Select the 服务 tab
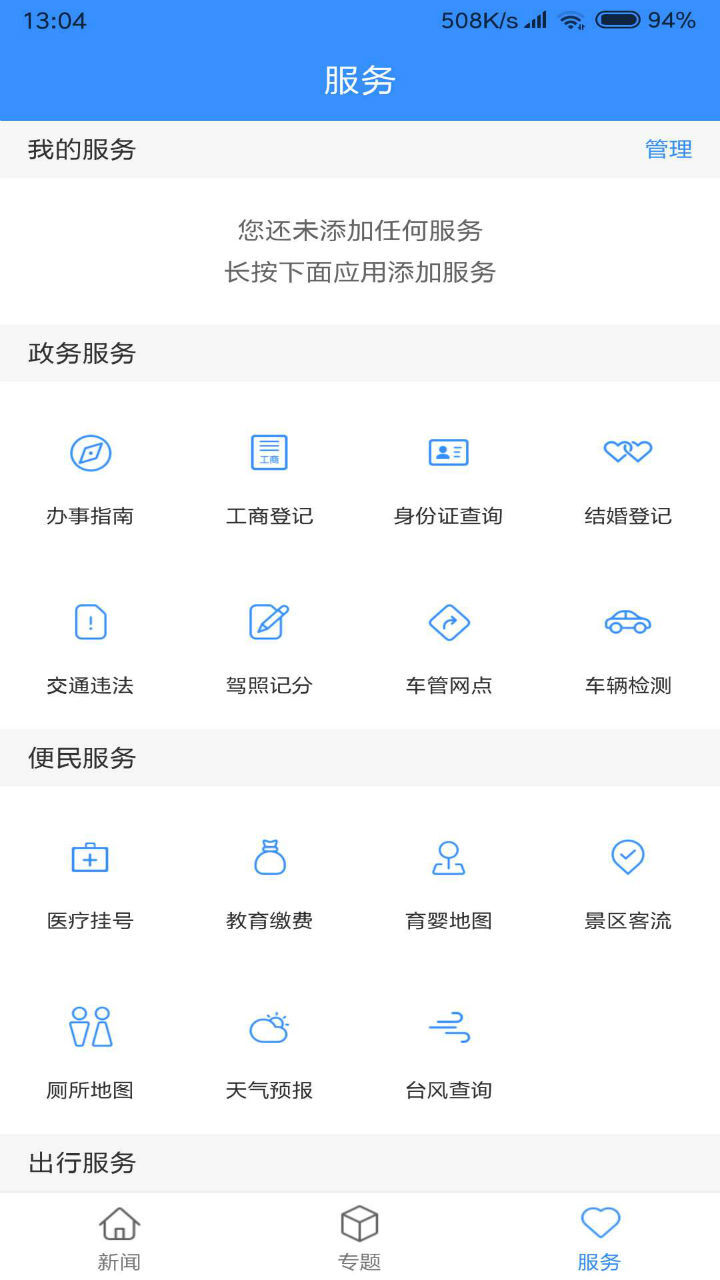The width and height of the screenshot is (720, 1280). click(600, 1237)
